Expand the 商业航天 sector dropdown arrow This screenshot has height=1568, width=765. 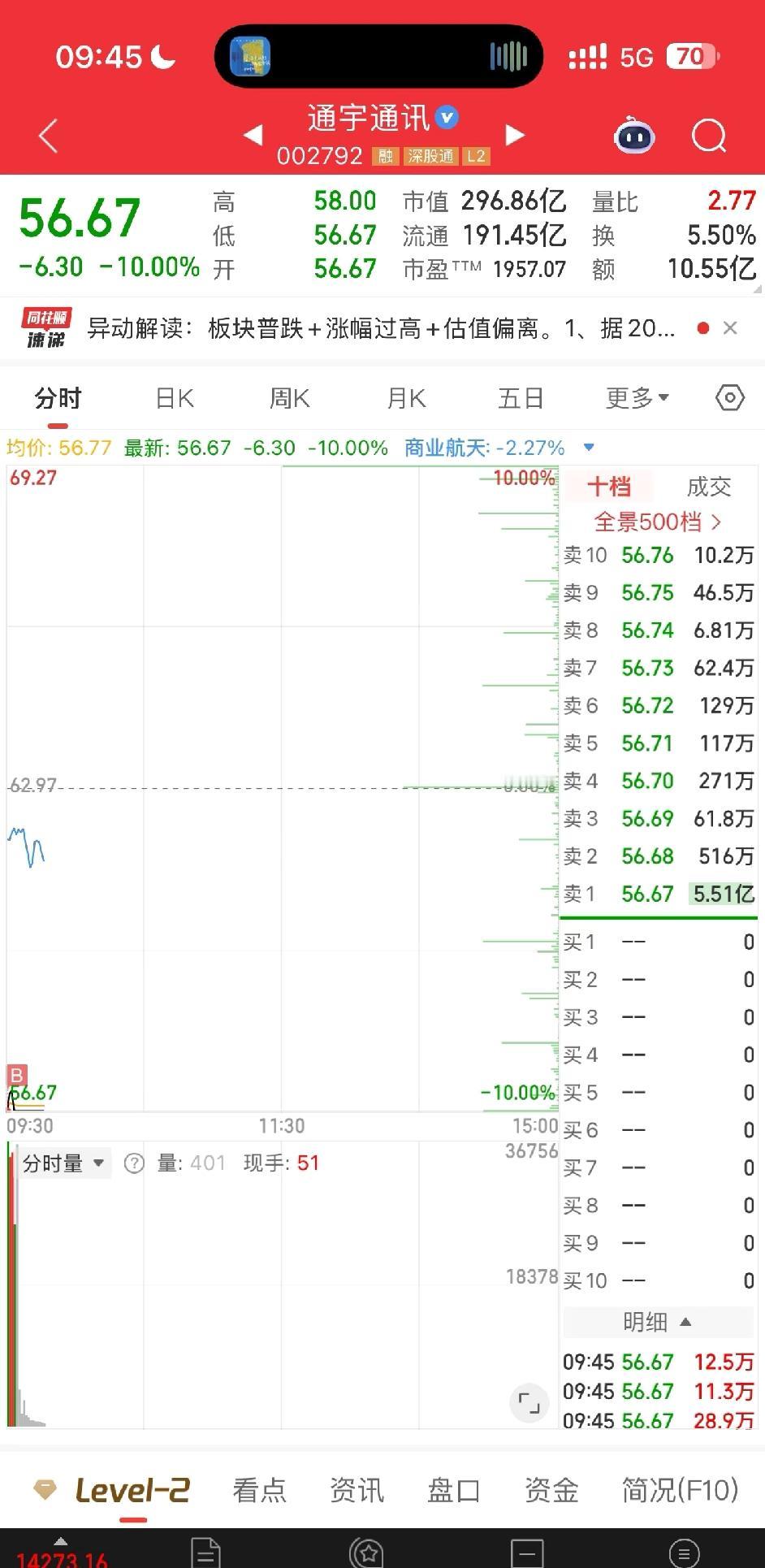(x=590, y=448)
